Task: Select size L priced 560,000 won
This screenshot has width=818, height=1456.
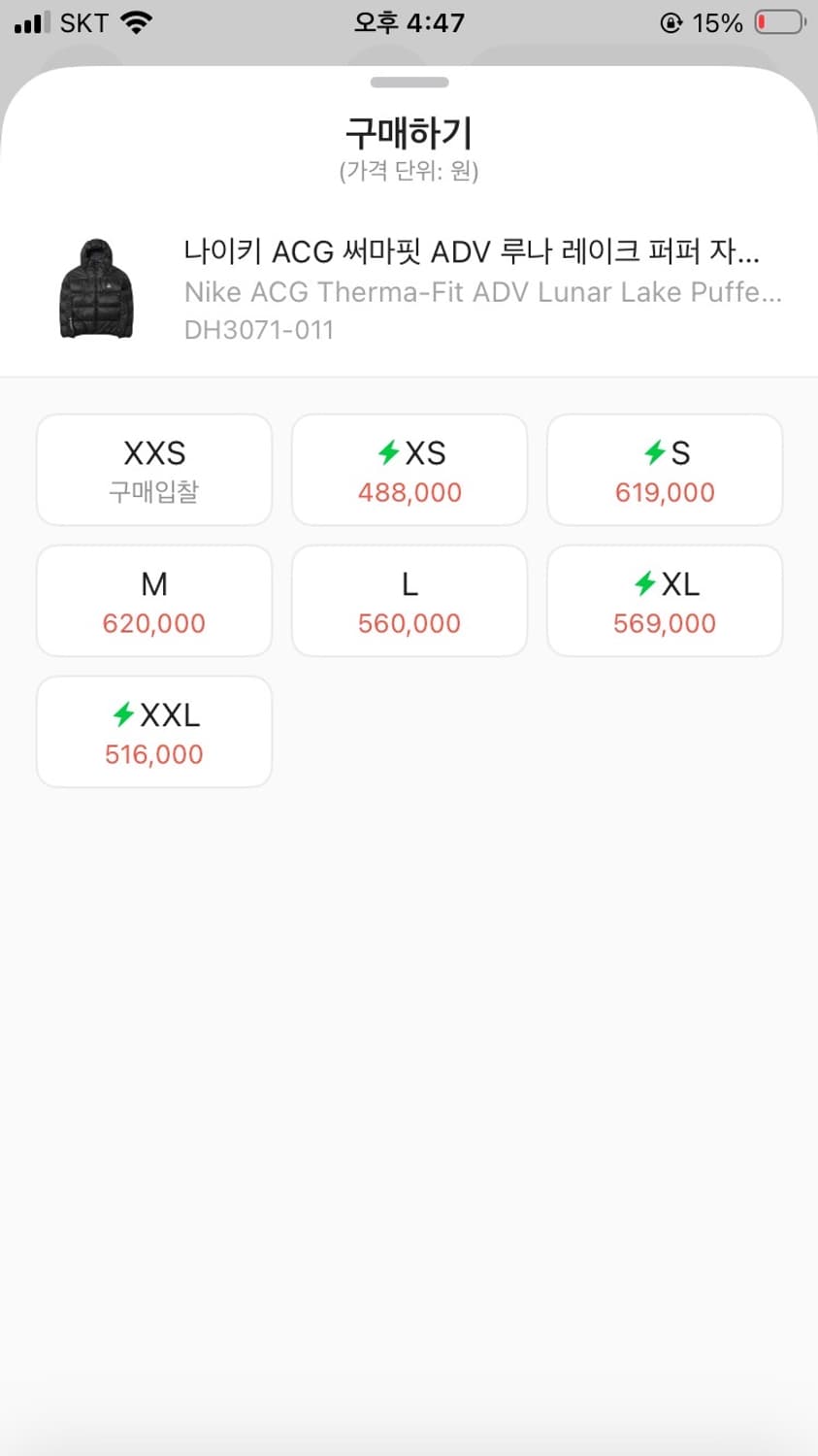Action: click(x=409, y=600)
